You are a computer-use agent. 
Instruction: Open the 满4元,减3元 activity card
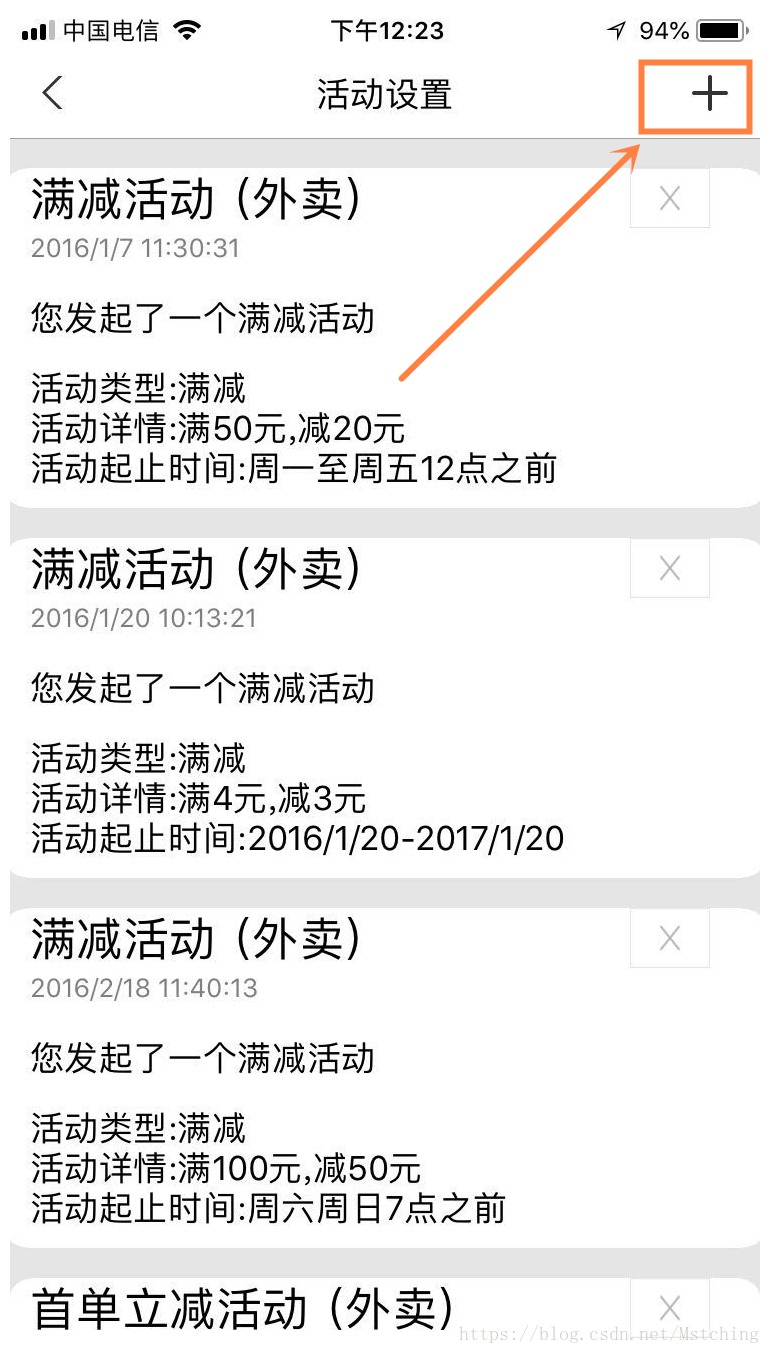pos(385,708)
